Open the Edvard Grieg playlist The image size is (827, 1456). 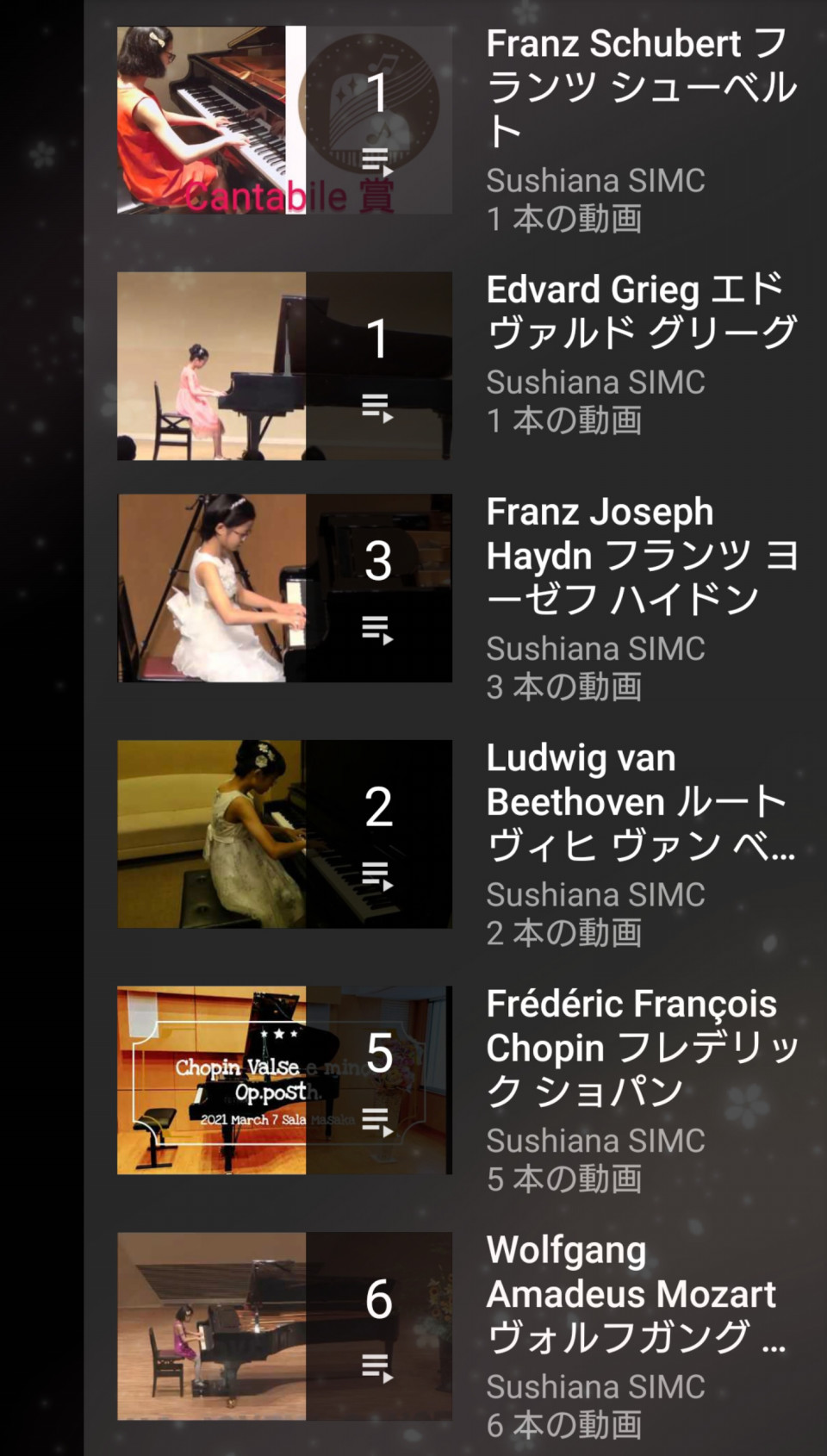284,366
